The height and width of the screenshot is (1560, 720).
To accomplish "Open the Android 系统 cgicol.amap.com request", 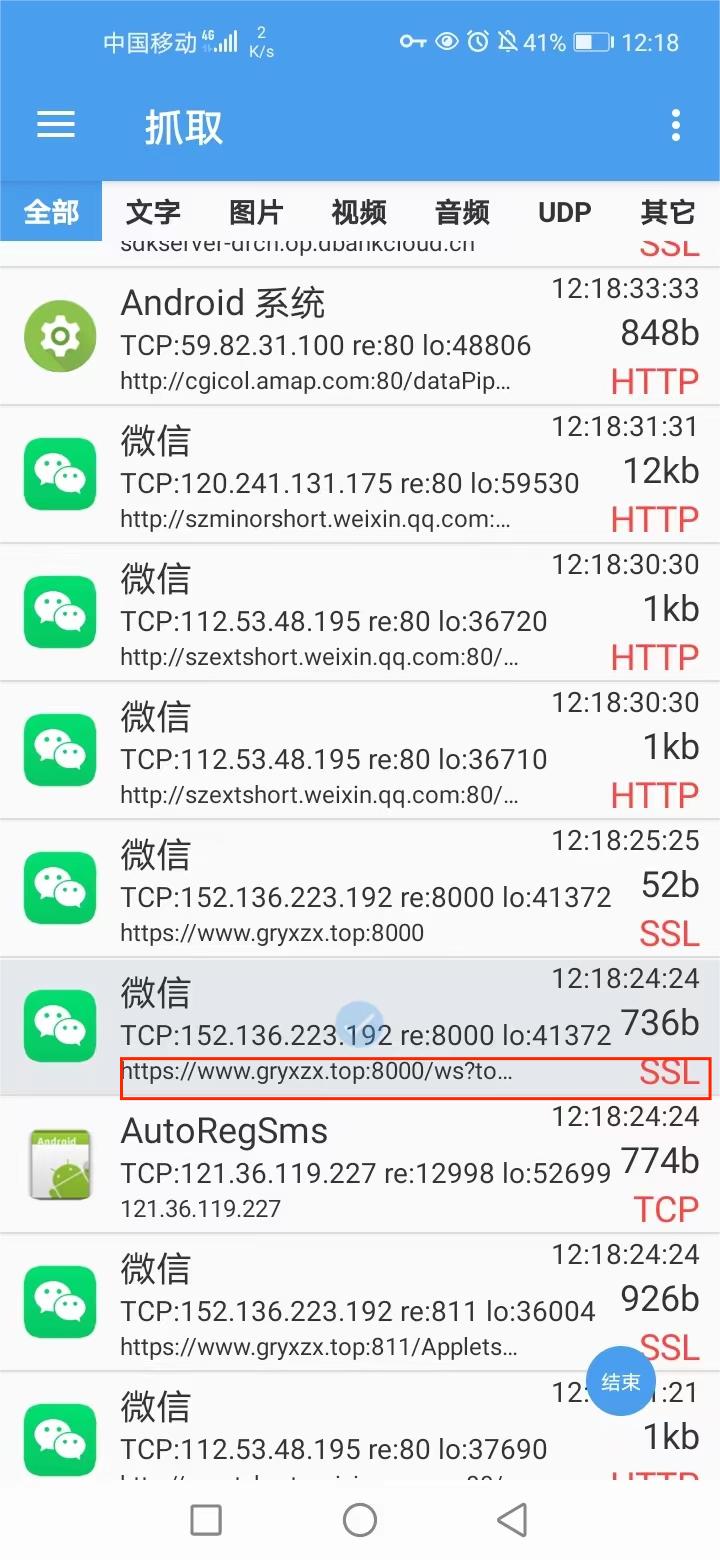I will (x=360, y=336).
